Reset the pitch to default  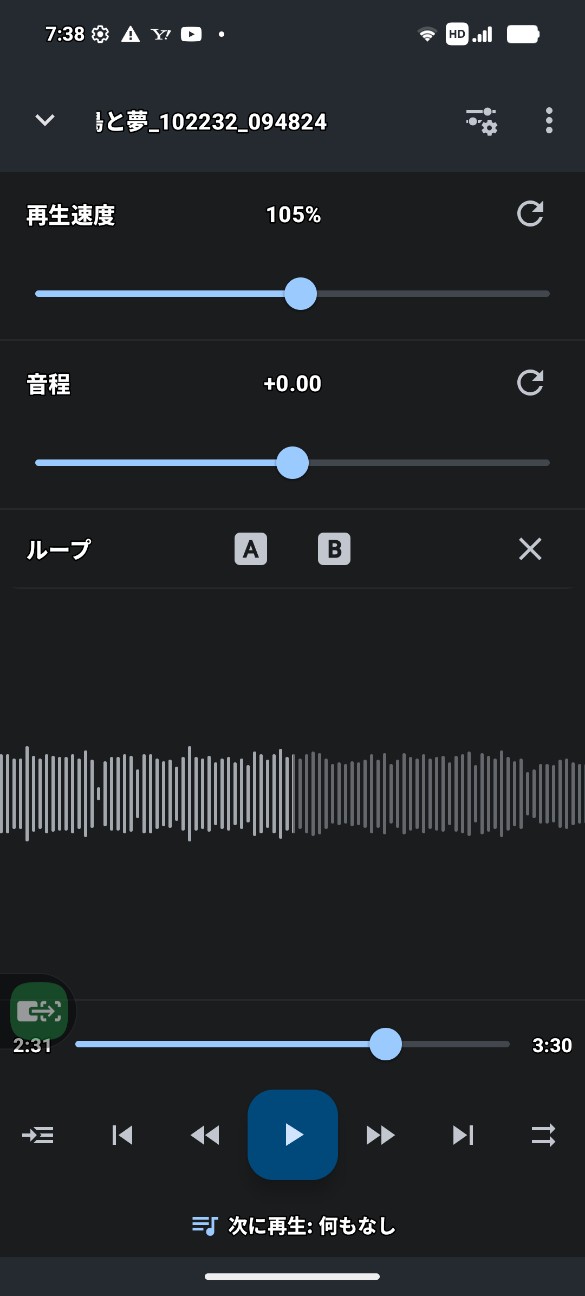pyautogui.click(x=530, y=383)
